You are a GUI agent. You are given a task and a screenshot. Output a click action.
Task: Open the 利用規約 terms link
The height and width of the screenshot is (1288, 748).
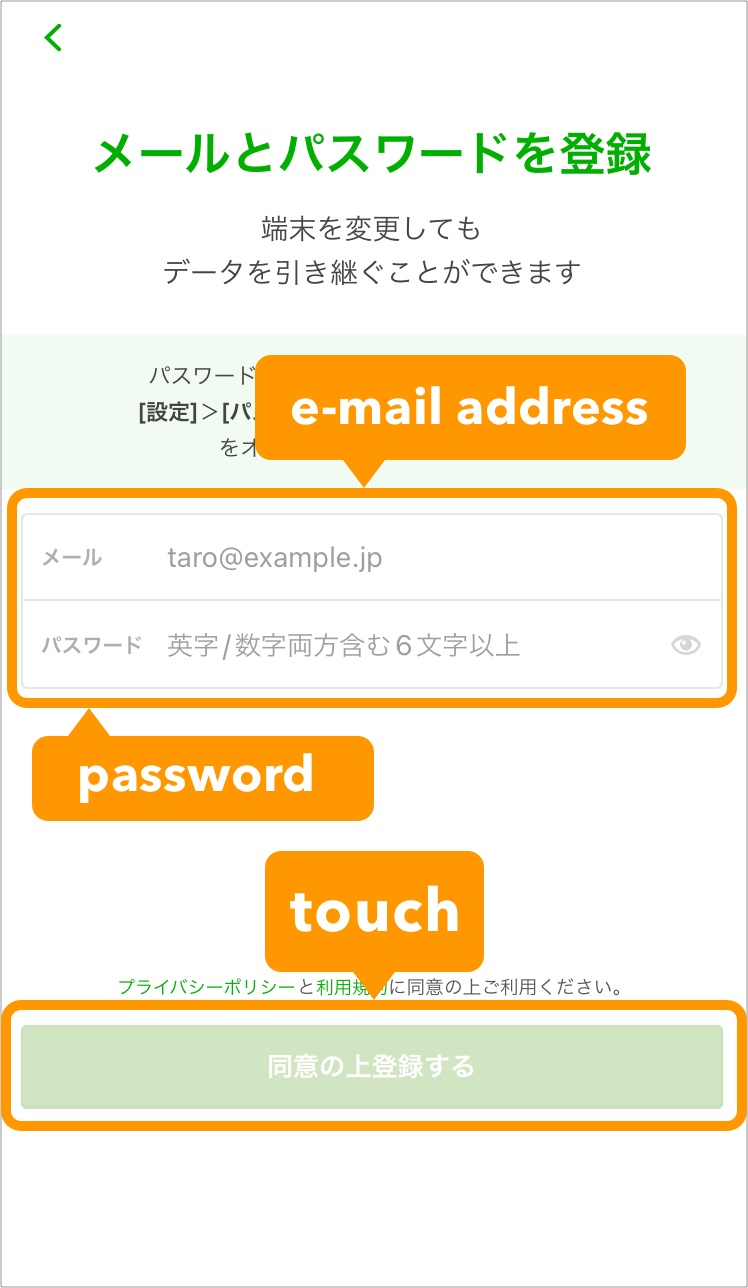[340, 988]
